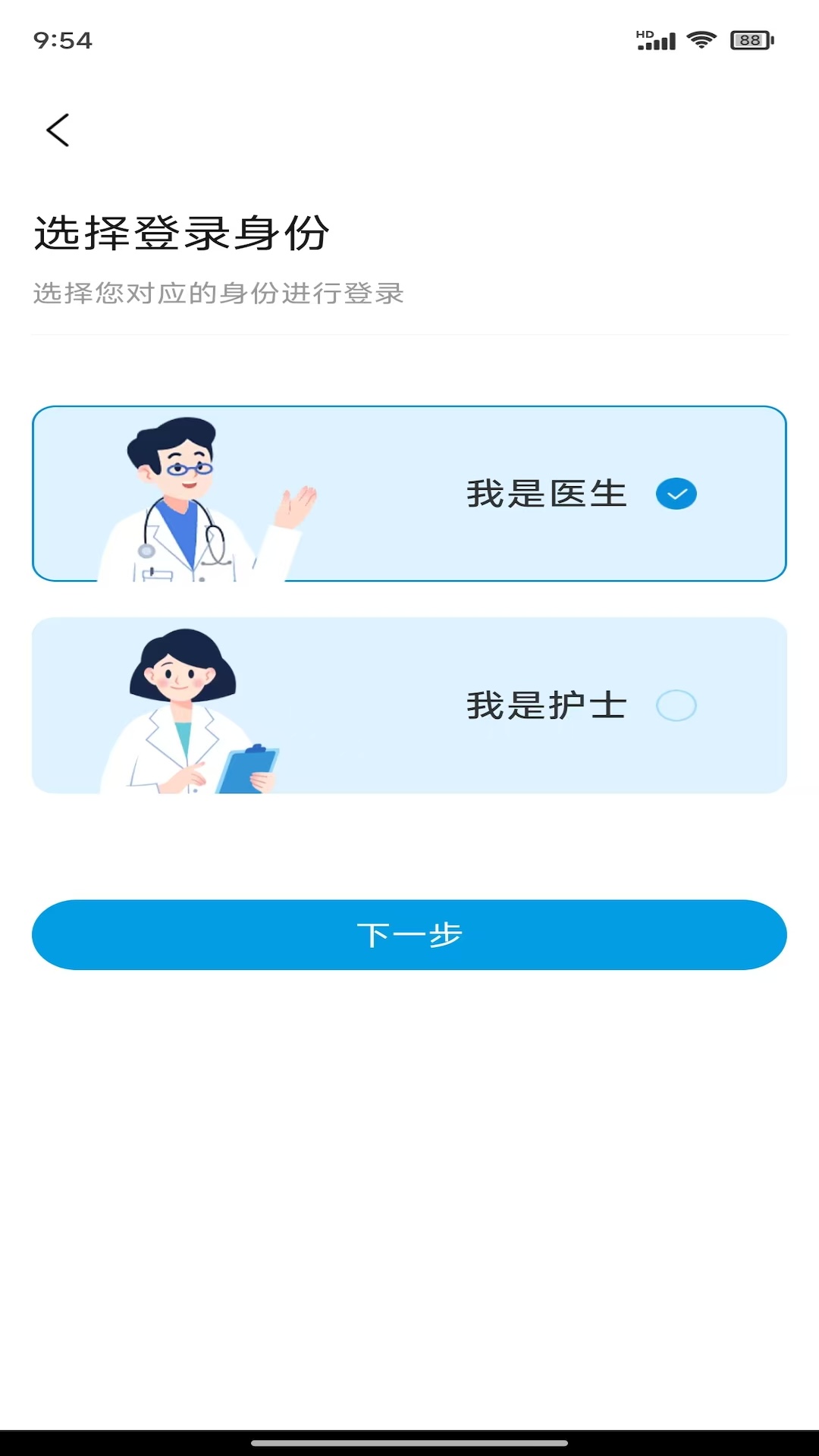Screen dimensions: 819x1456
Task: Select the 我是医生 identity card
Action: click(409, 493)
